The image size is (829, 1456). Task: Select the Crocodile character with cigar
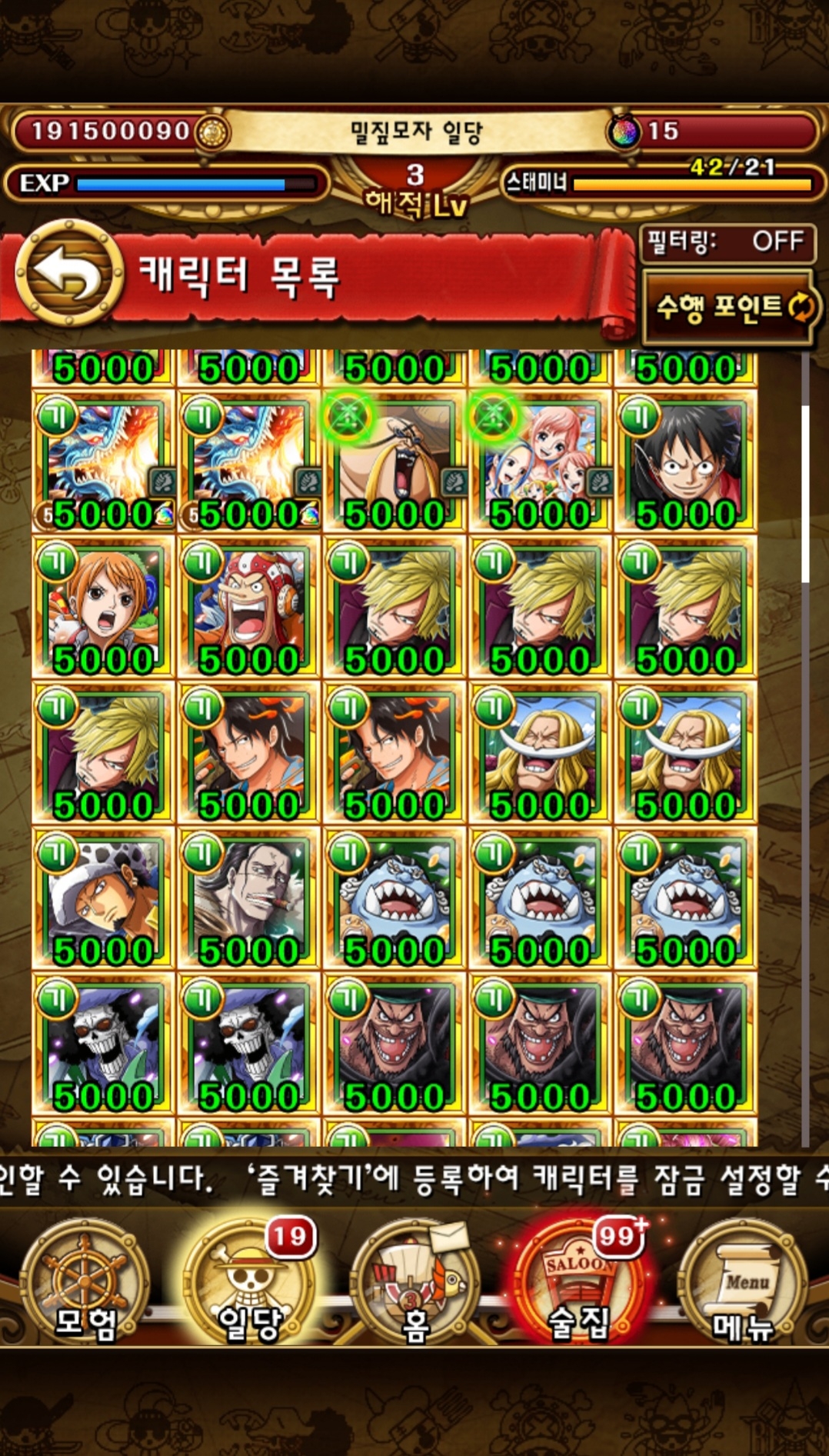(248, 898)
